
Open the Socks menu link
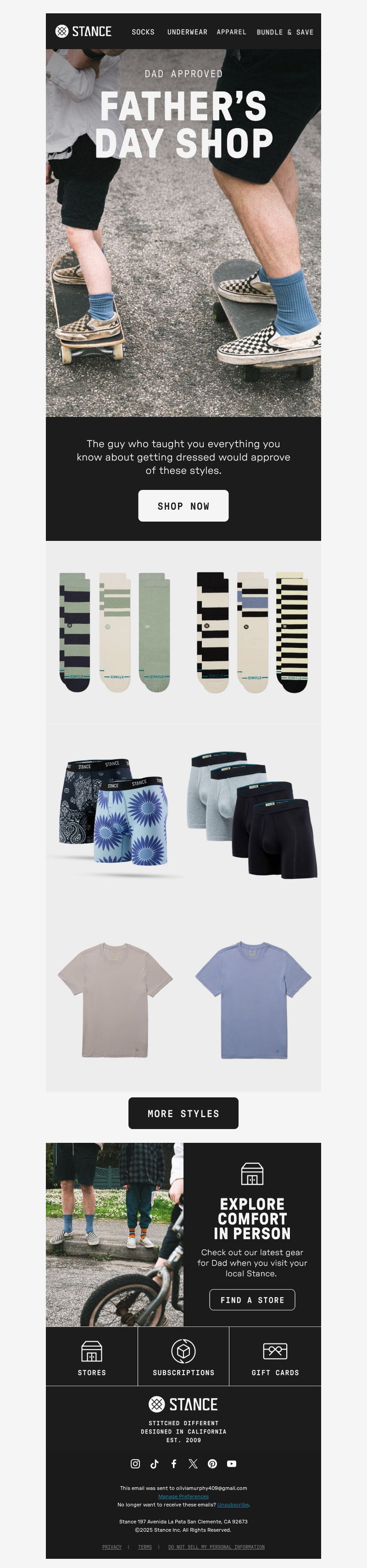click(143, 32)
